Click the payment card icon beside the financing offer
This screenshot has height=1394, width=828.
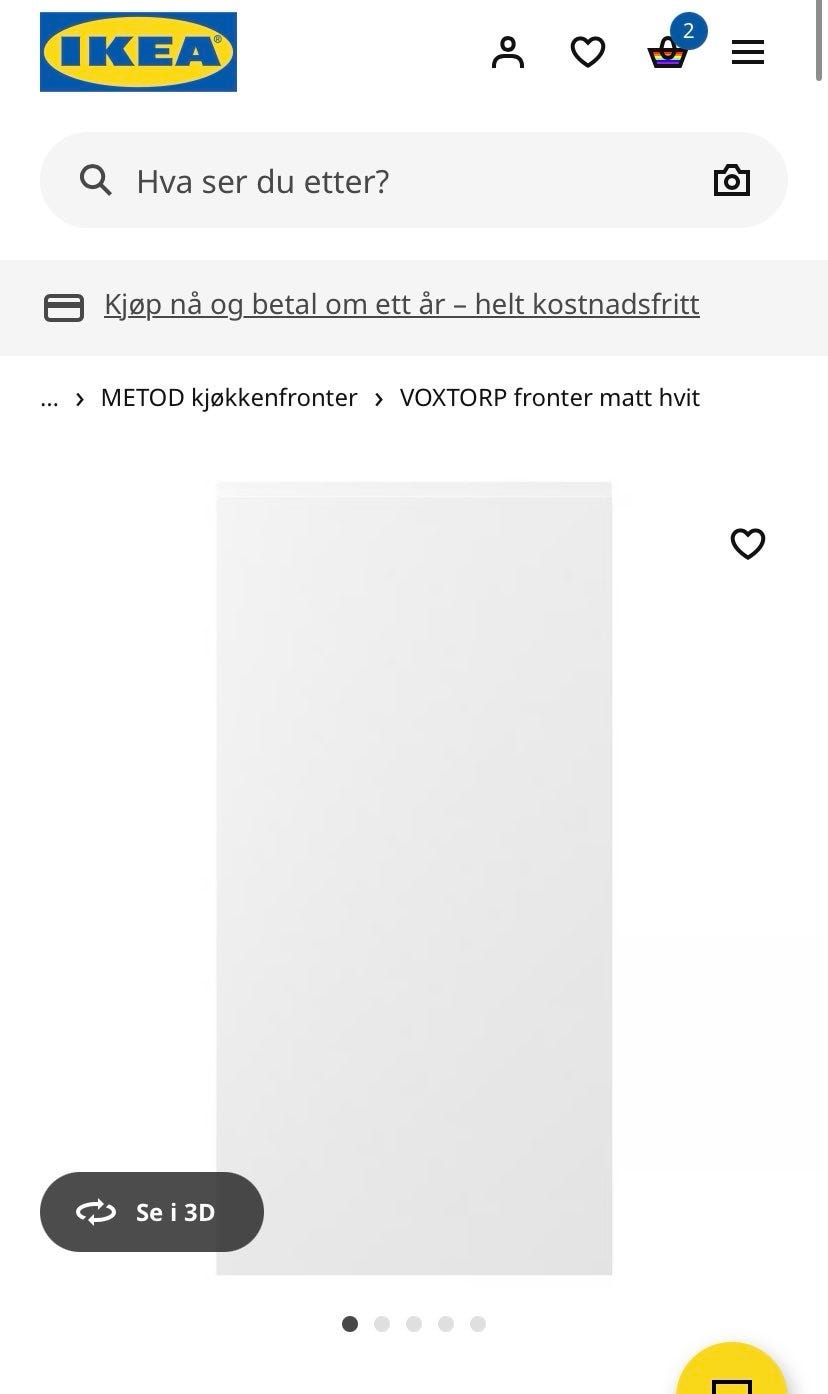click(x=64, y=307)
